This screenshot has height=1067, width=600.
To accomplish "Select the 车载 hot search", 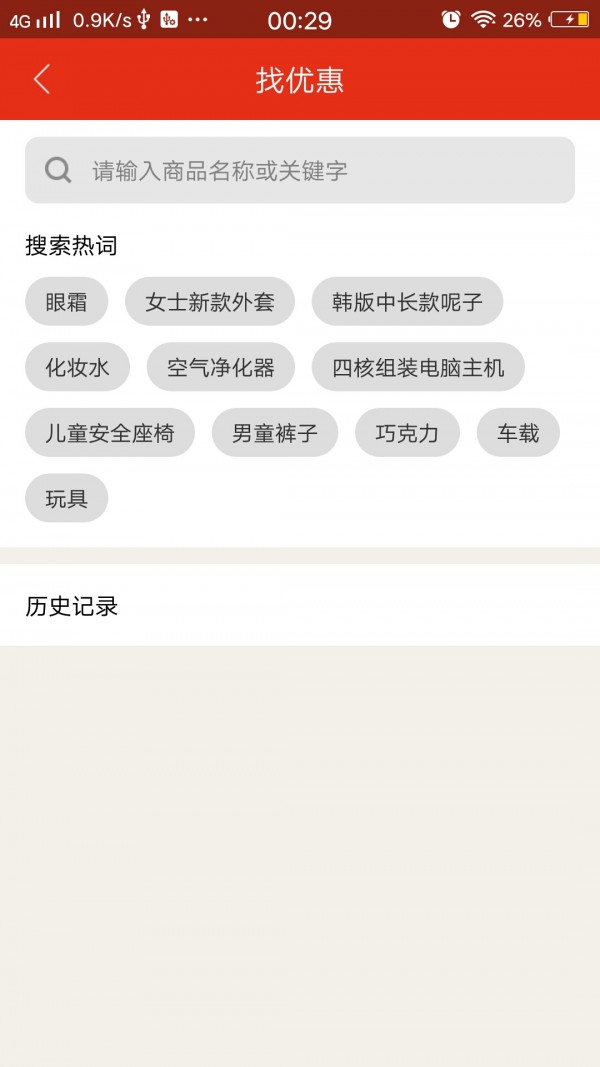I will click(518, 433).
